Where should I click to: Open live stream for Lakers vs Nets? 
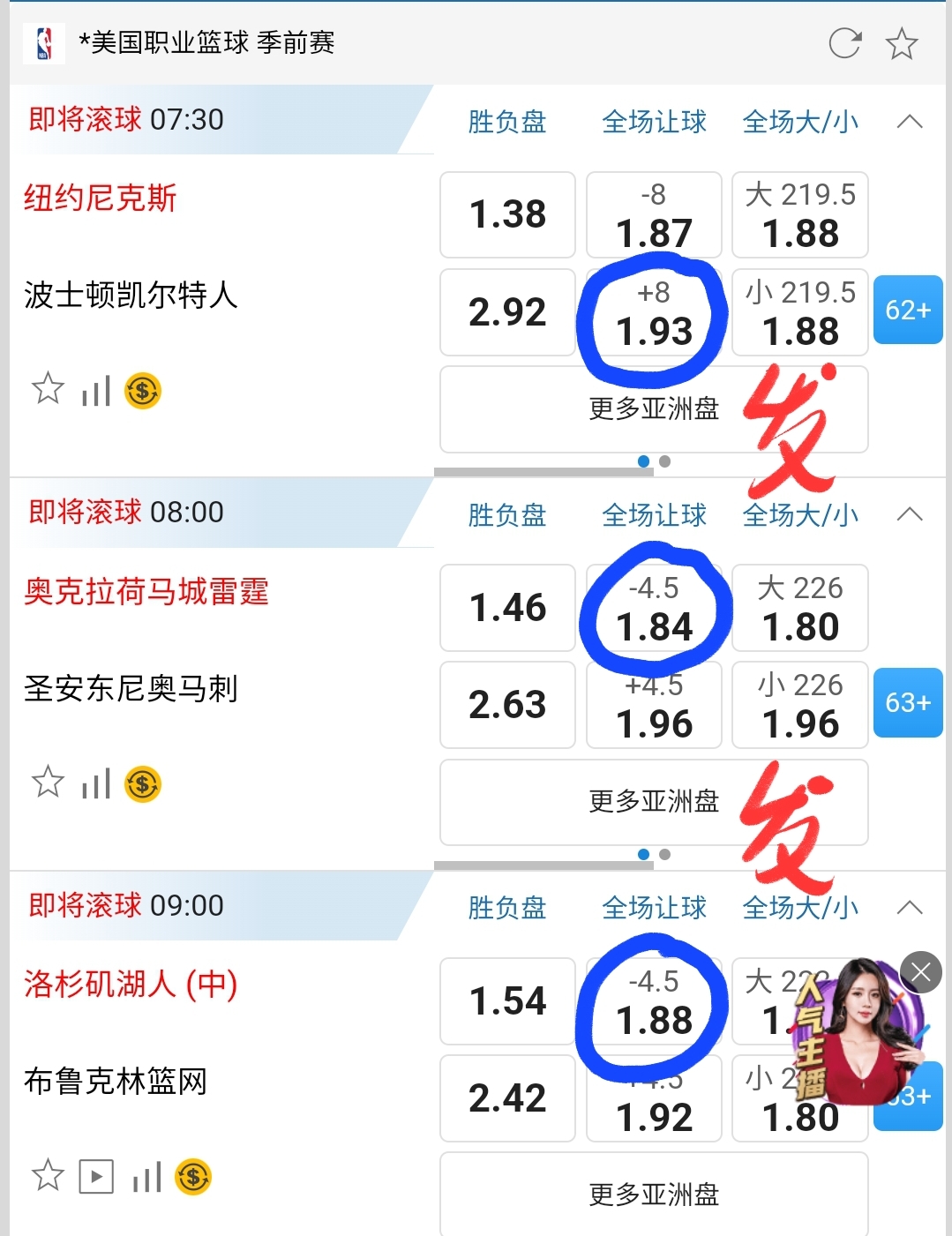[x=96, y=1176]
